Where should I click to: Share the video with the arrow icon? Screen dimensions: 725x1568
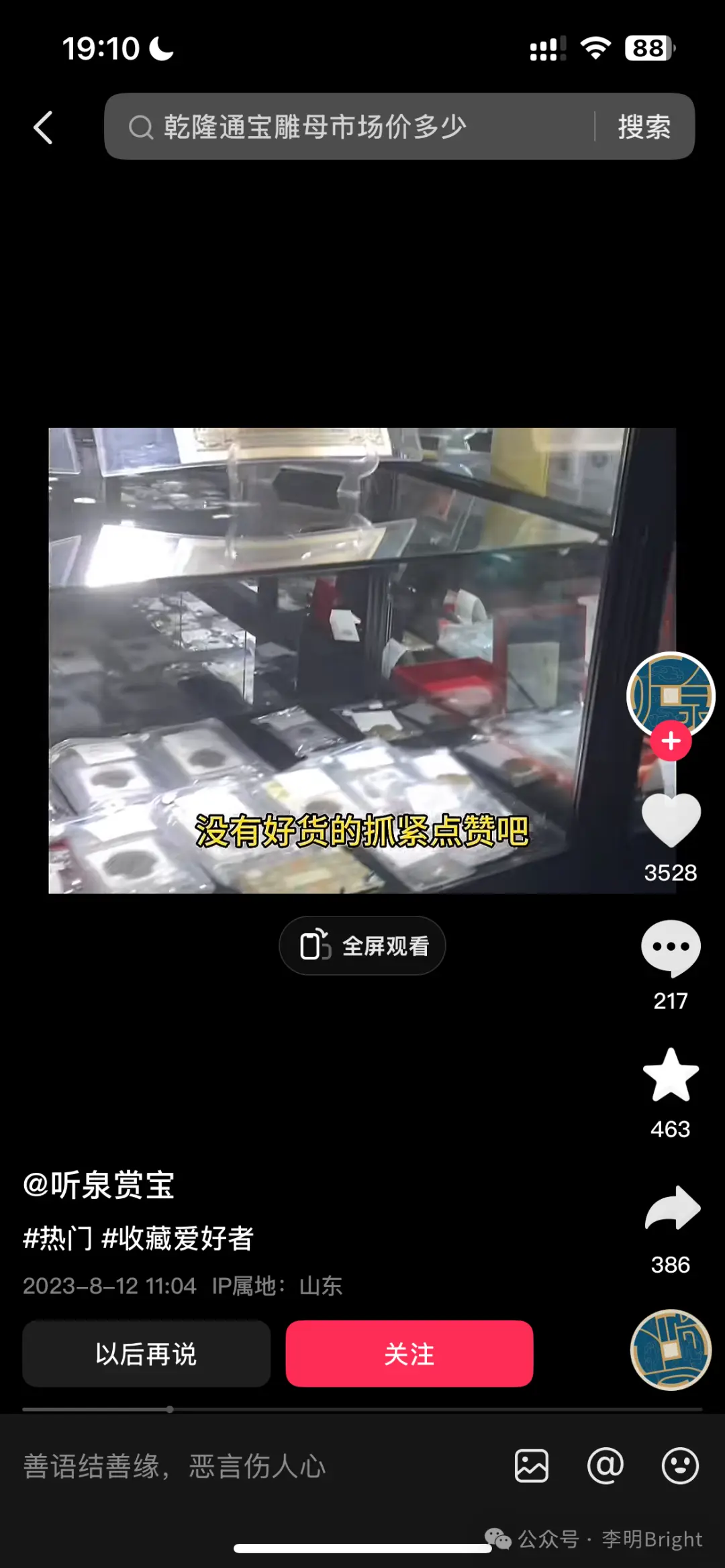tap(672, 1208)
